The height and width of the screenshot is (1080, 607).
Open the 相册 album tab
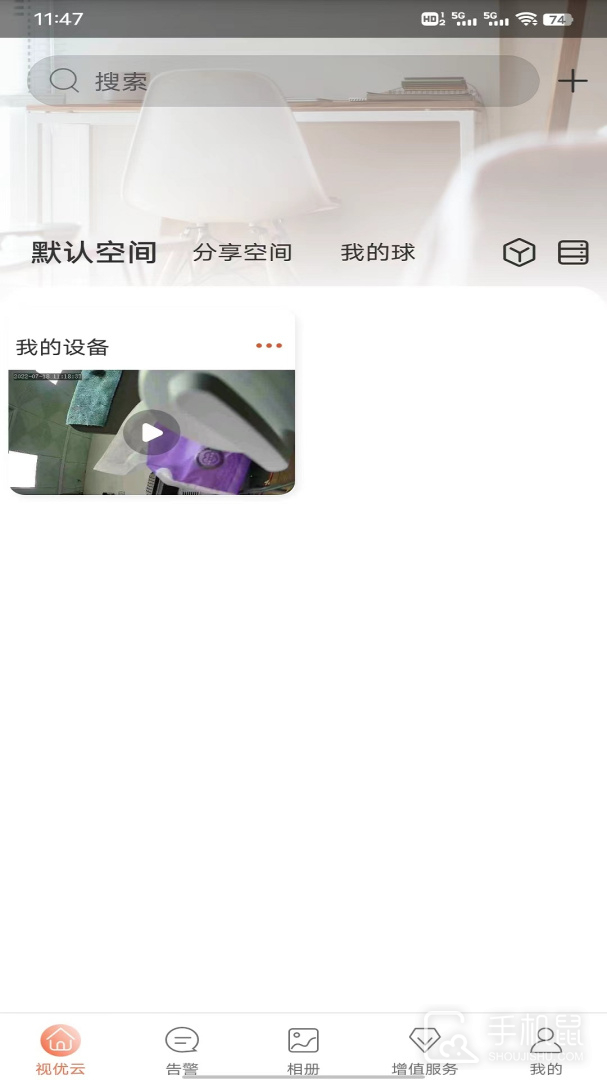(303, 1049)
